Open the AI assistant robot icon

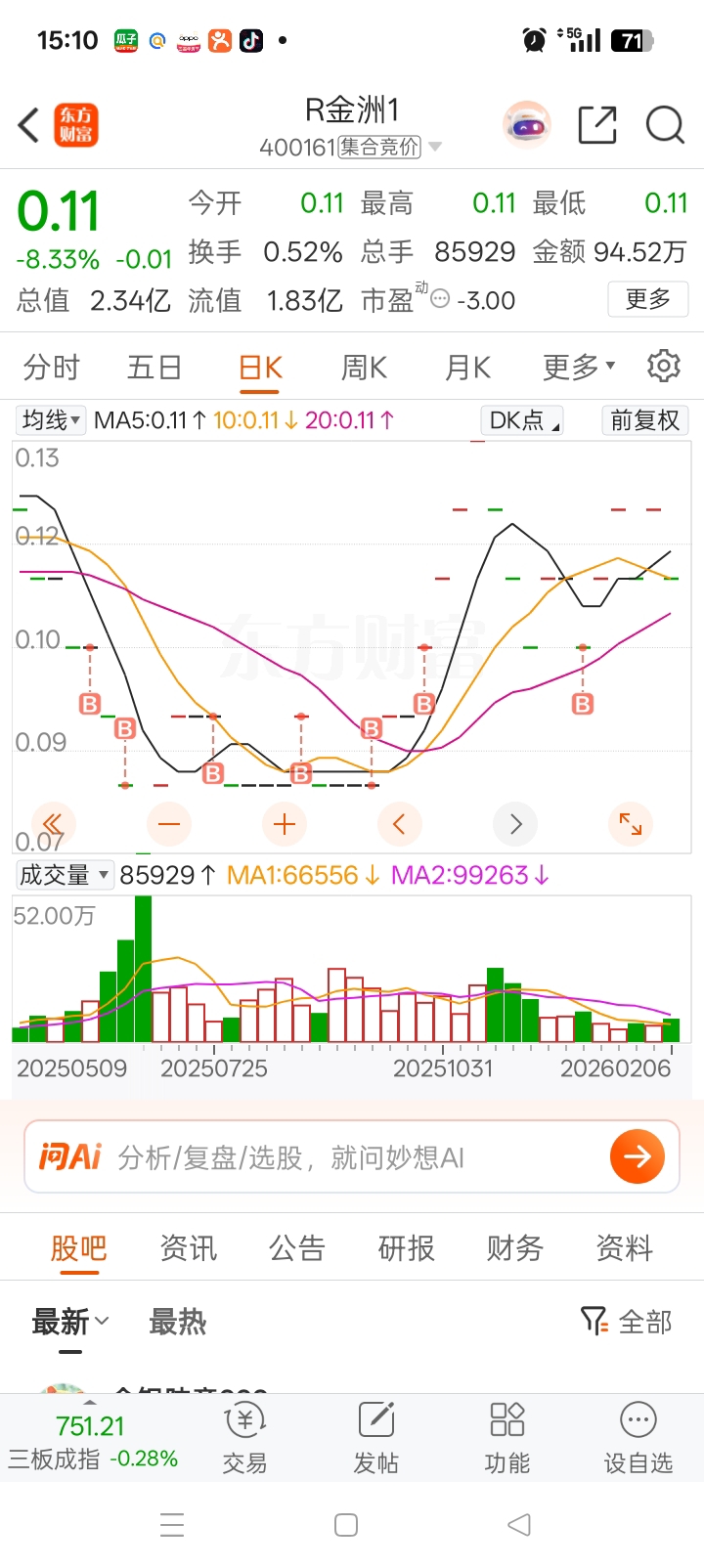click(527, 125)
